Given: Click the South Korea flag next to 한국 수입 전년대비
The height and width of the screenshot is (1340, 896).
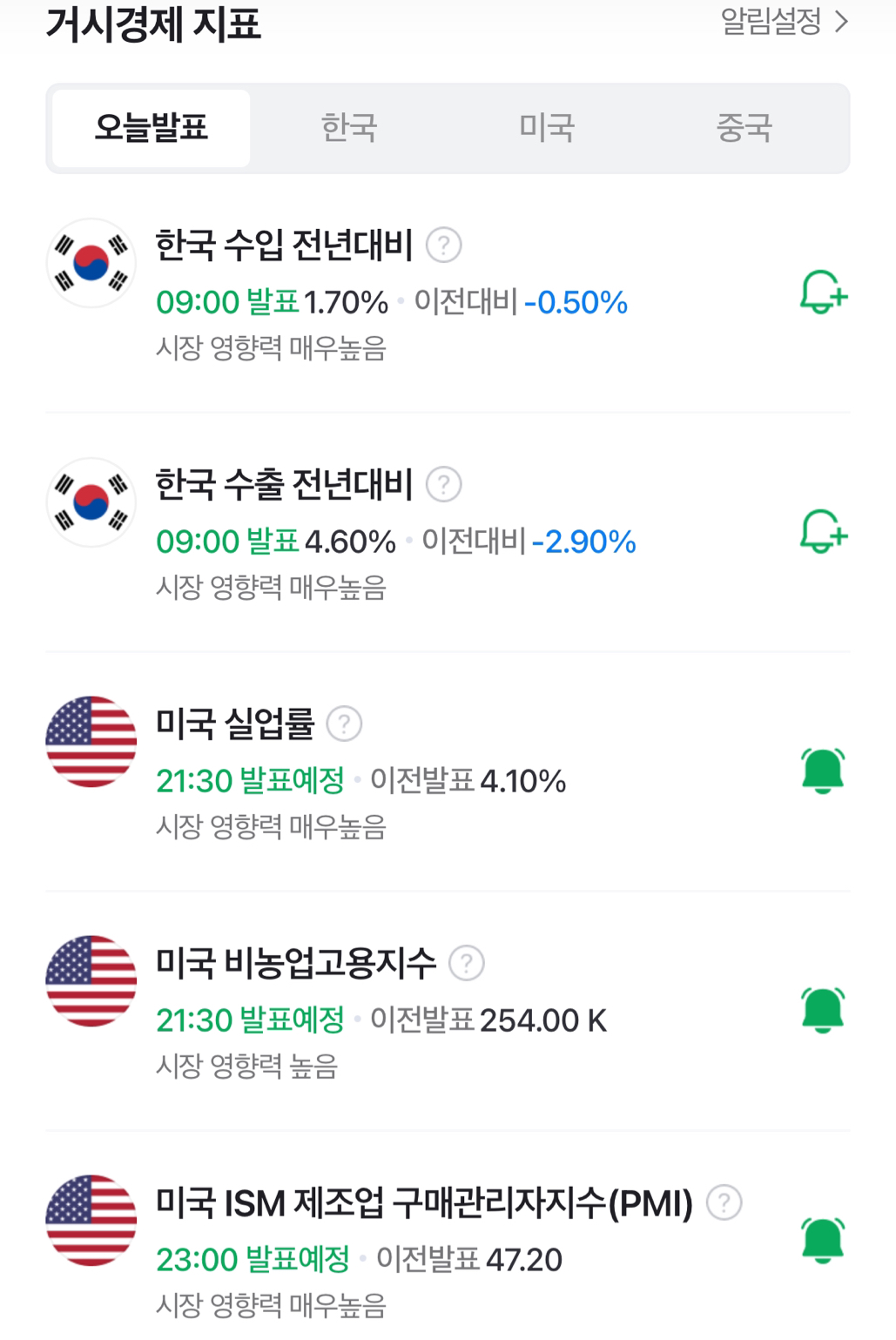Looking at the screenshot, I should 91,263.
